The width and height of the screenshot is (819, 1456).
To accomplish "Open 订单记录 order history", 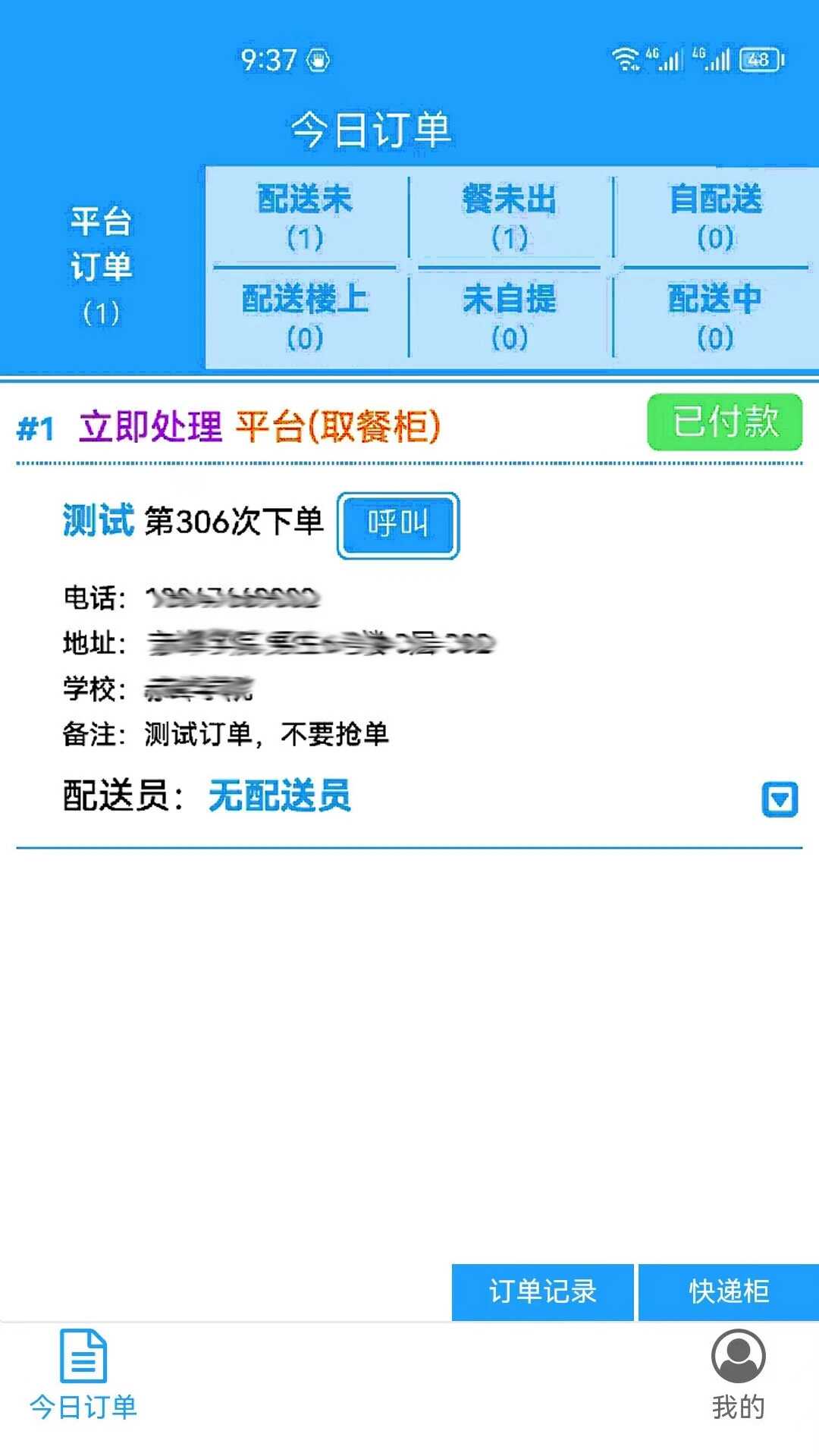I will tap(543, 1294).
